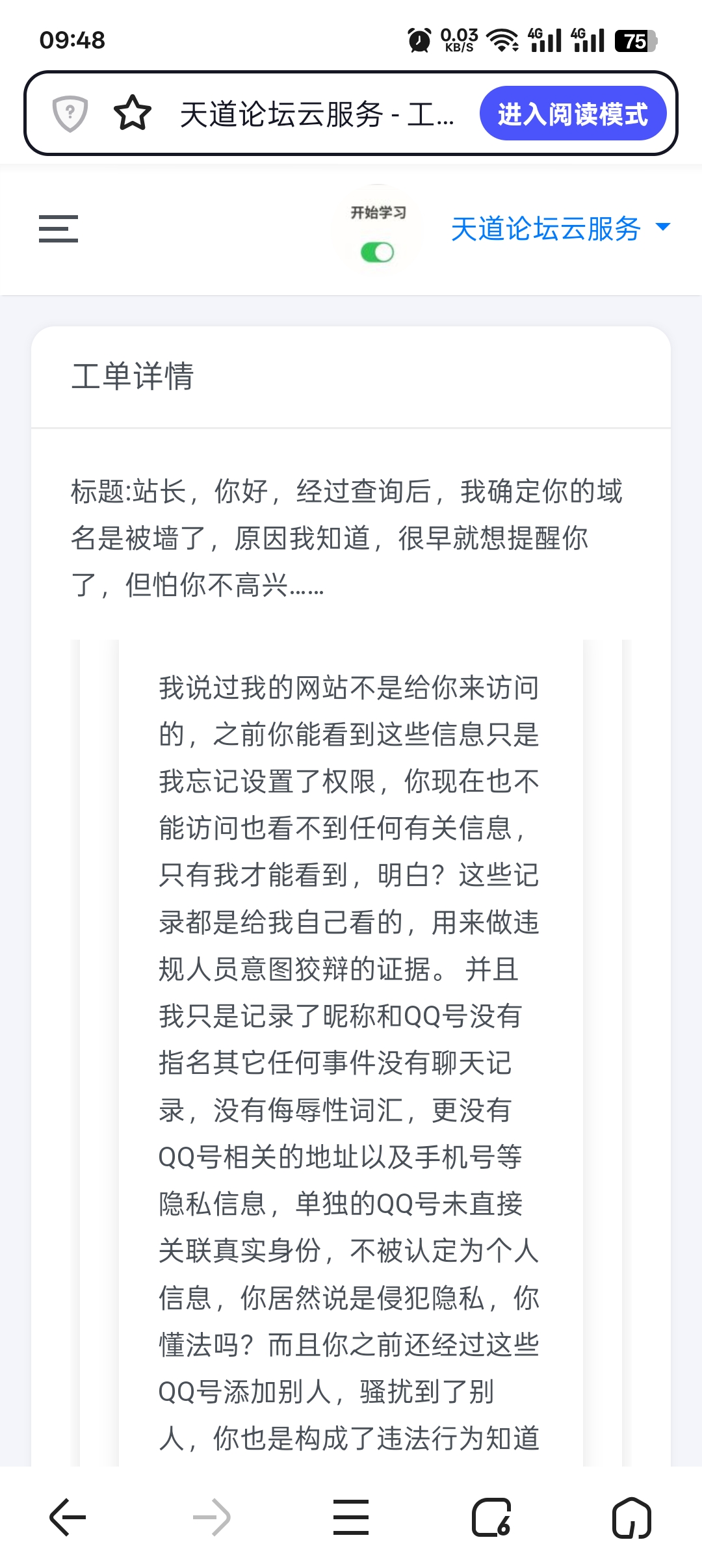Tap the address bar page title
This screenshot has width=702, height=1568.
click(316, 114)
